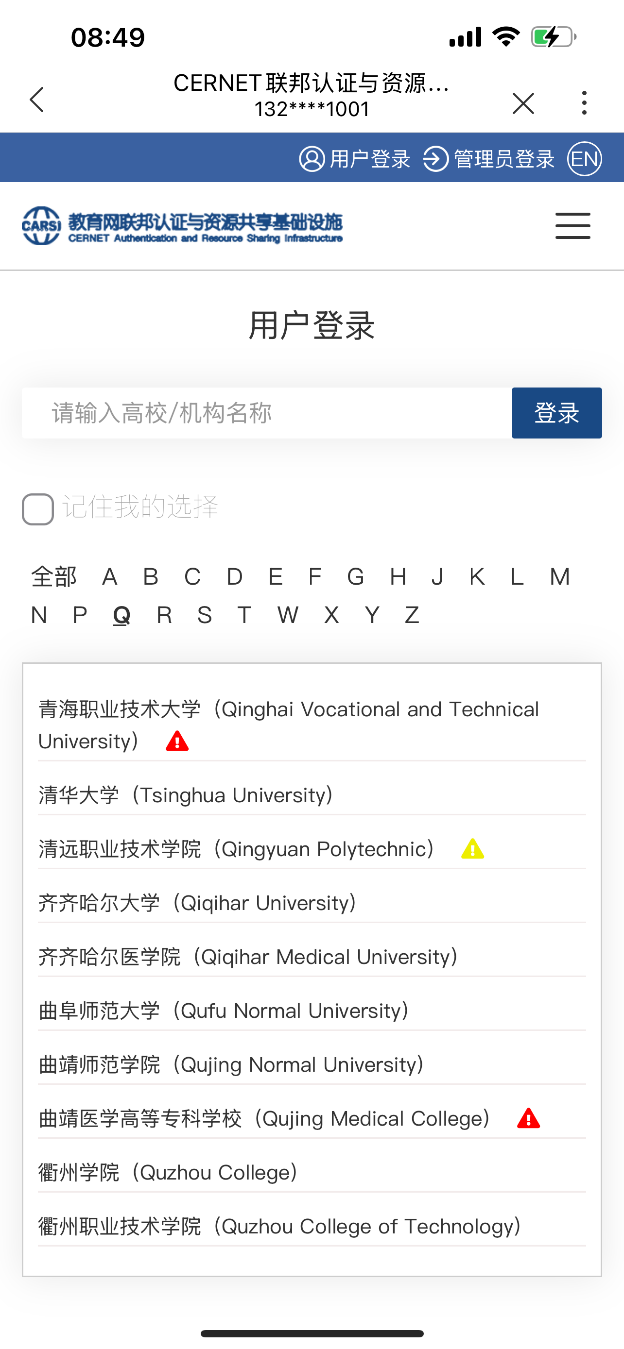This screenshot has height=1349, width=624.
Task: Open the hamburger menu
Action: tap(573, 226)
